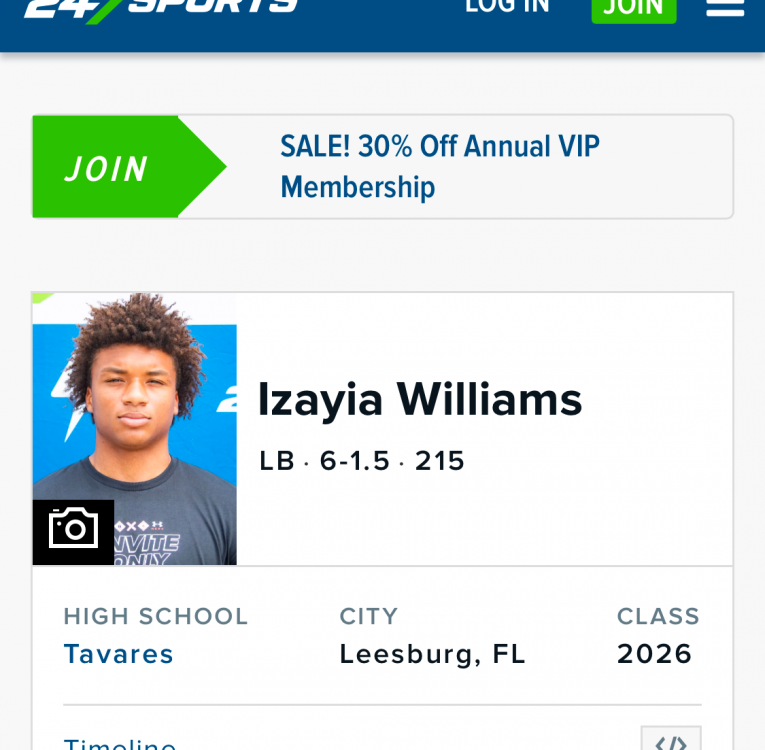Image resolution: width=765 pixels, height=750 pixels.
Task: Open the player photo gallery camera icon
Action: coord(74,529)
